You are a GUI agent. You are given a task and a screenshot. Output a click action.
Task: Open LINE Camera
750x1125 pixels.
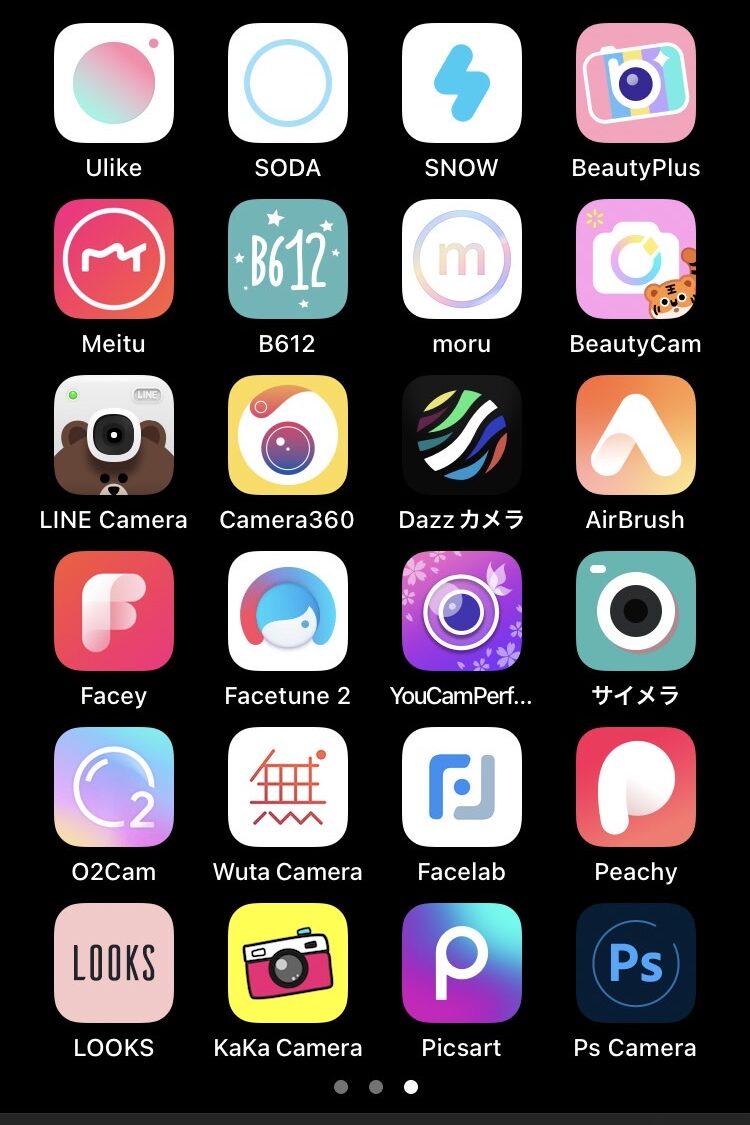pyautogui.click(x=113, y=436)
